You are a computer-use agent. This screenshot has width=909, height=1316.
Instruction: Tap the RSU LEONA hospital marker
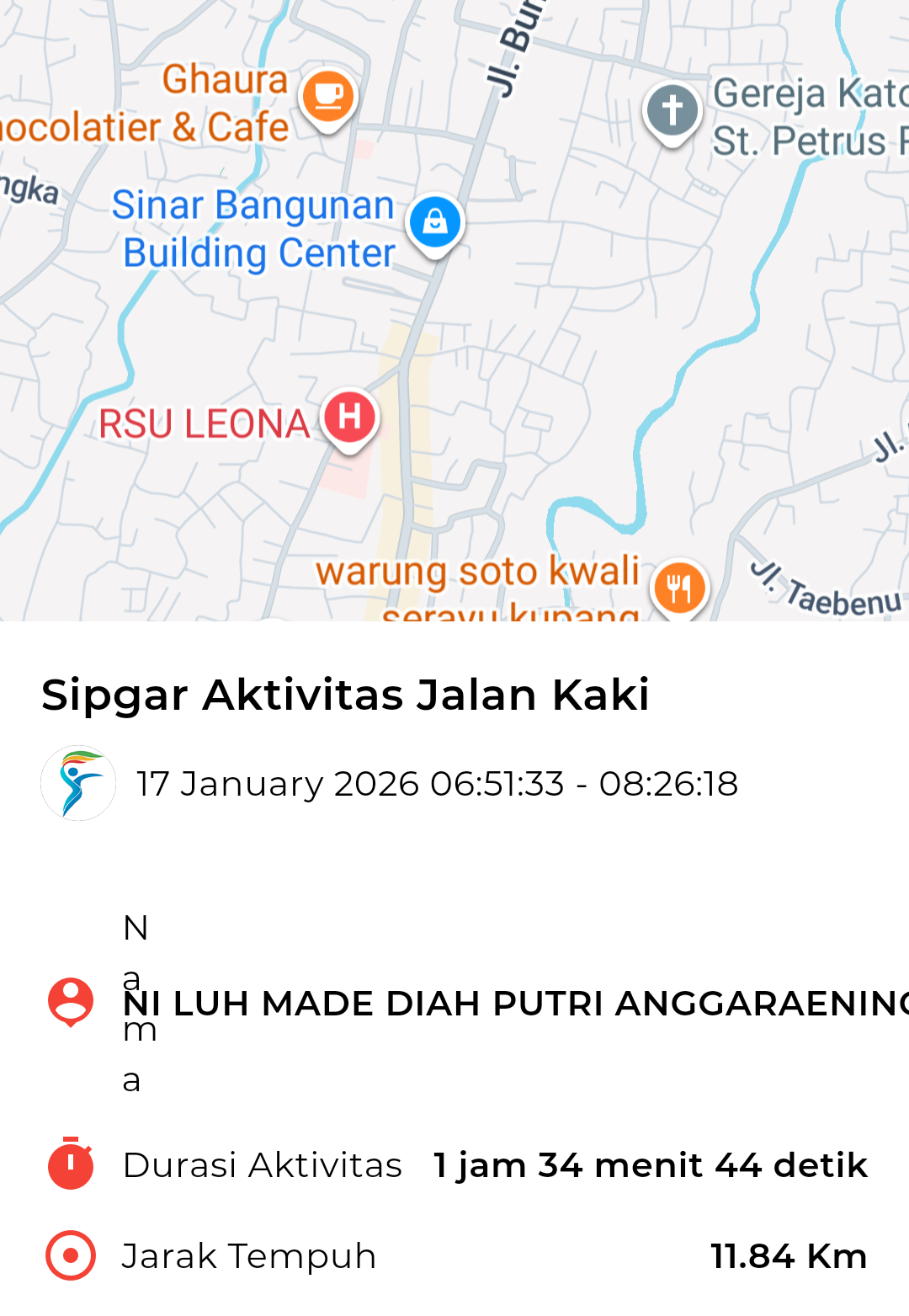(x=350, y=418)
